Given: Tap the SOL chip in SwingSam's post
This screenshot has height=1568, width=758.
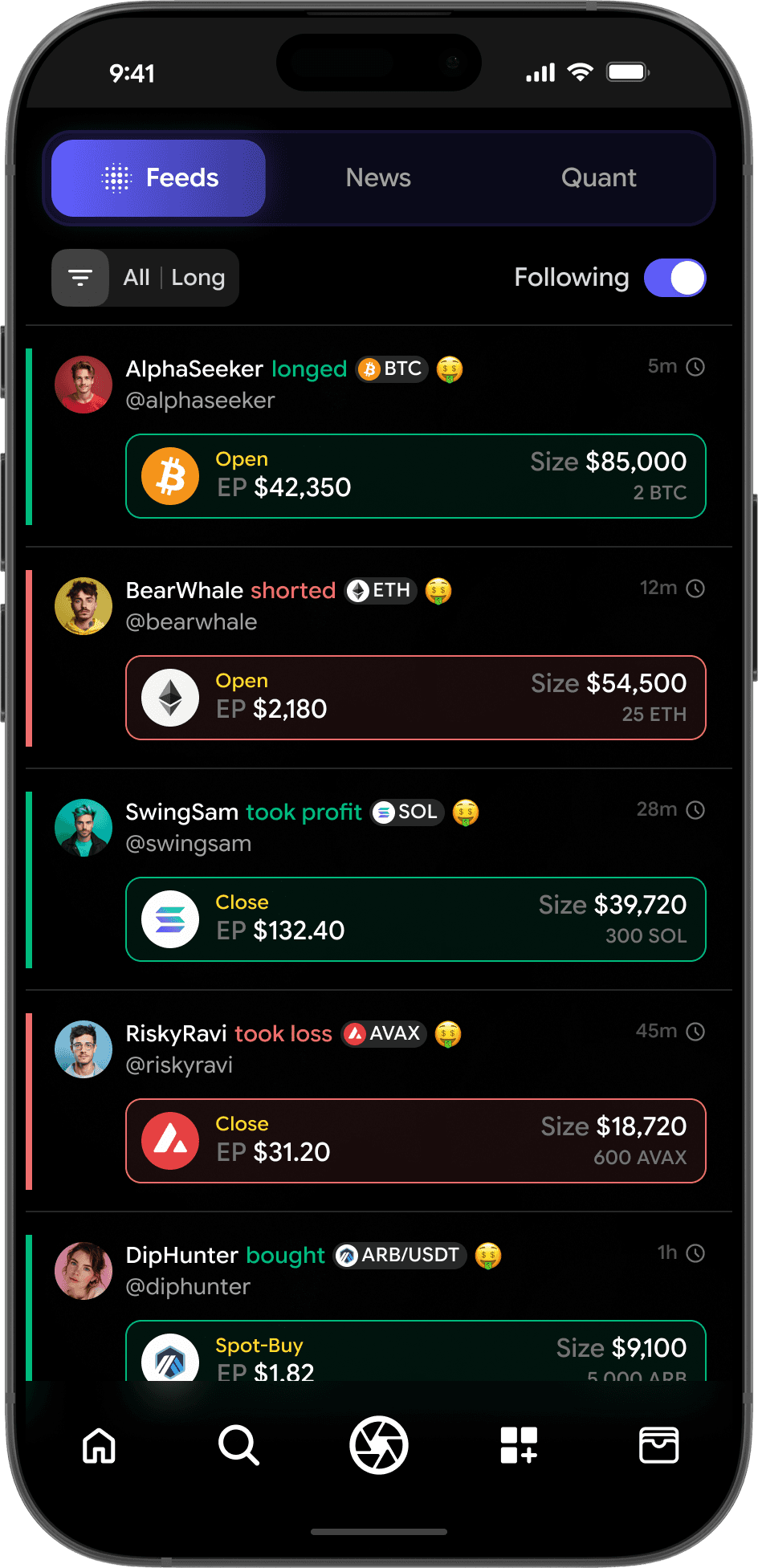Looking at the screenshot, I should point(407,813).
